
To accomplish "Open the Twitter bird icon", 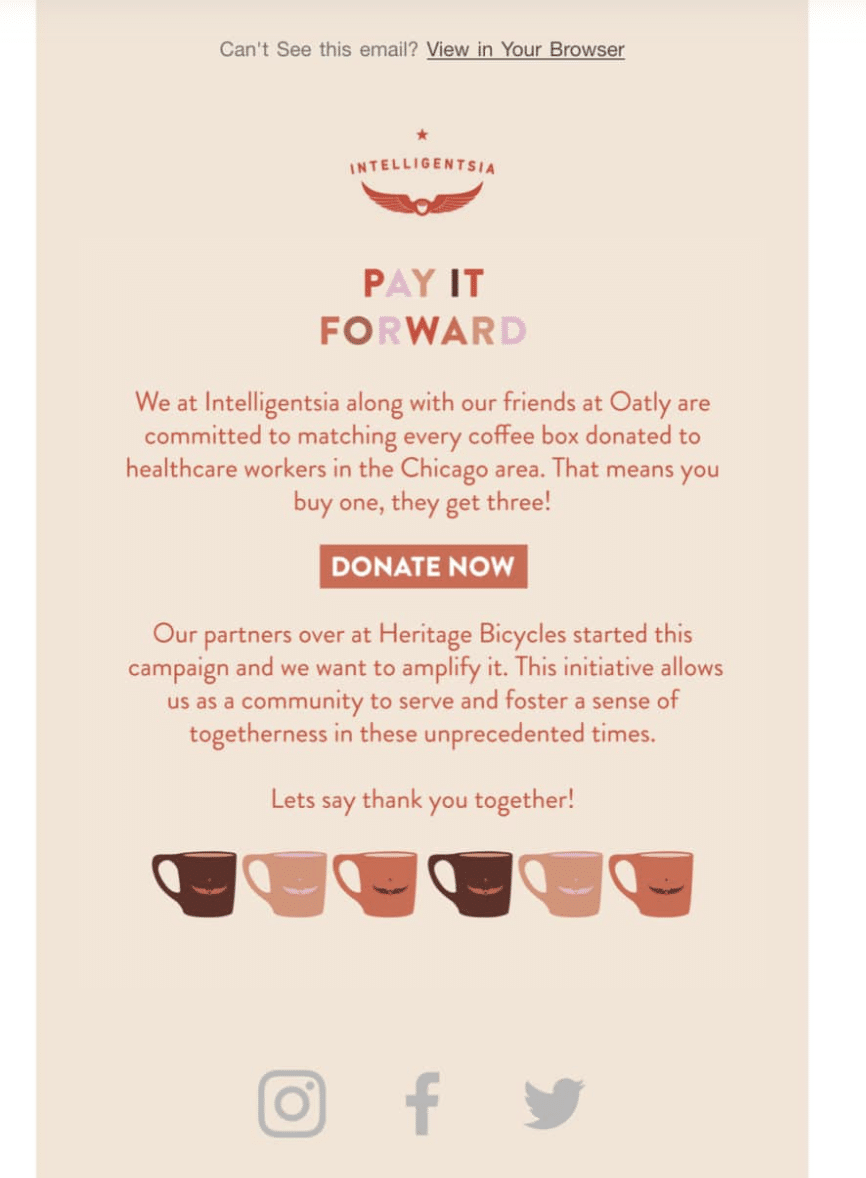I will coord(554,1104).
